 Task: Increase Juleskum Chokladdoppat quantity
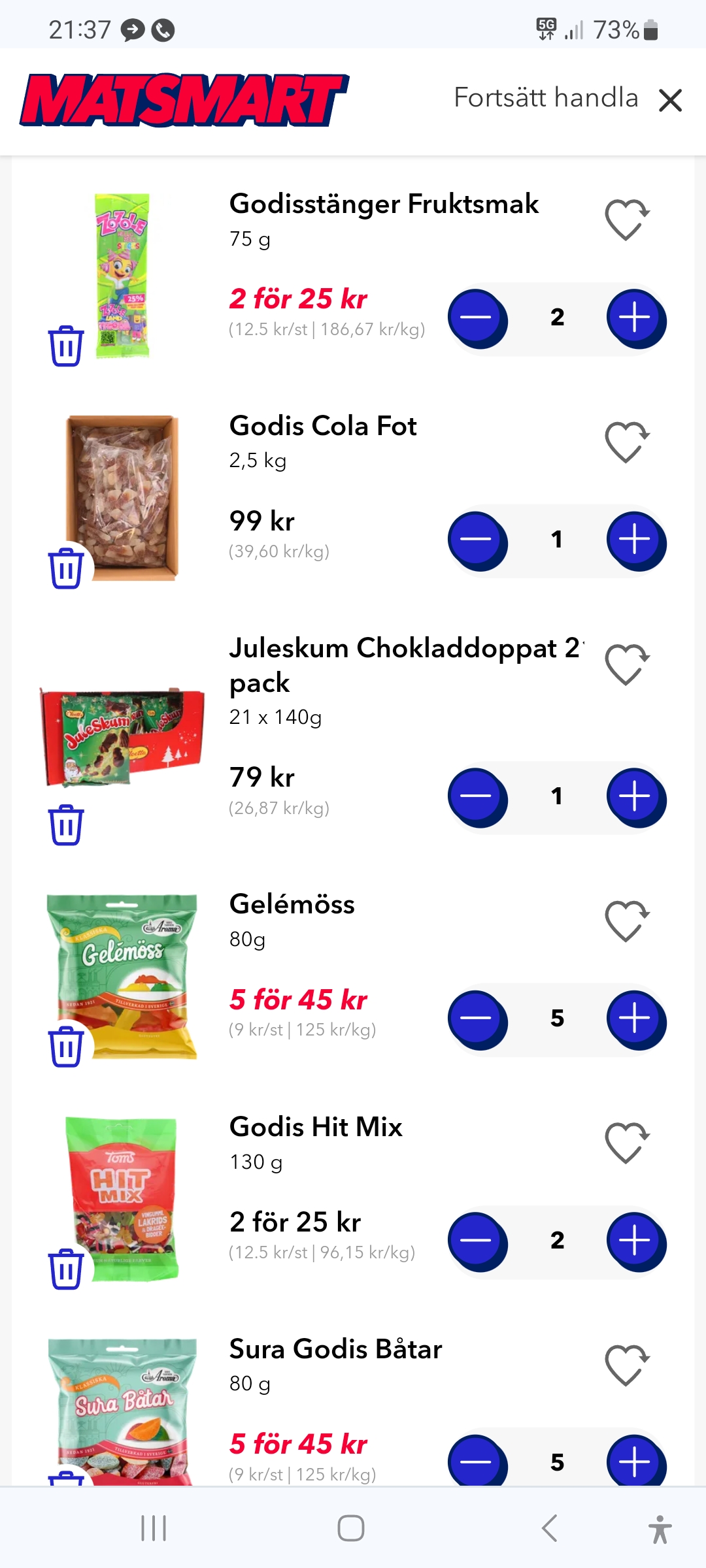click(635, 797)
